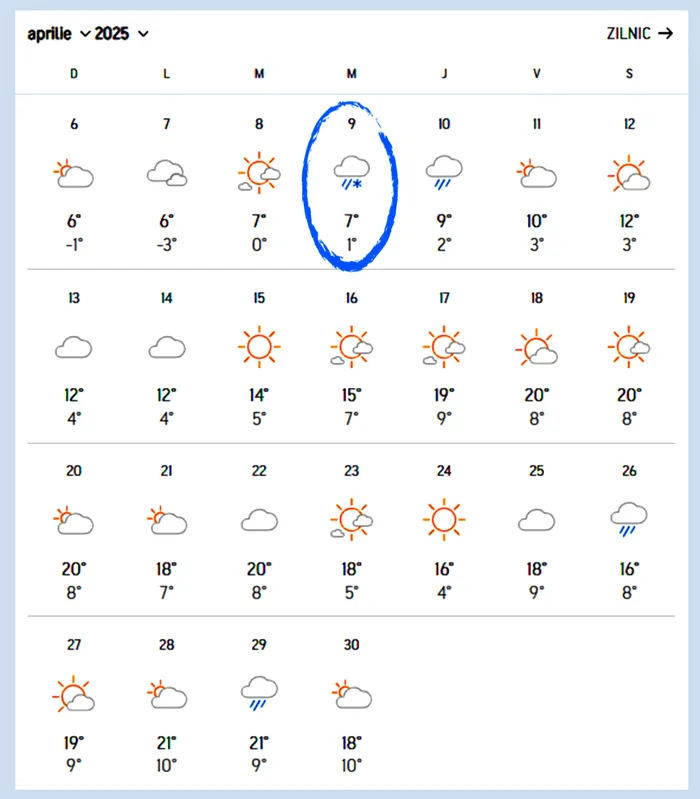The width and height of the screenshot is (700, 799).
Task: Open the forecast for April 6
Action: point(74,183)
